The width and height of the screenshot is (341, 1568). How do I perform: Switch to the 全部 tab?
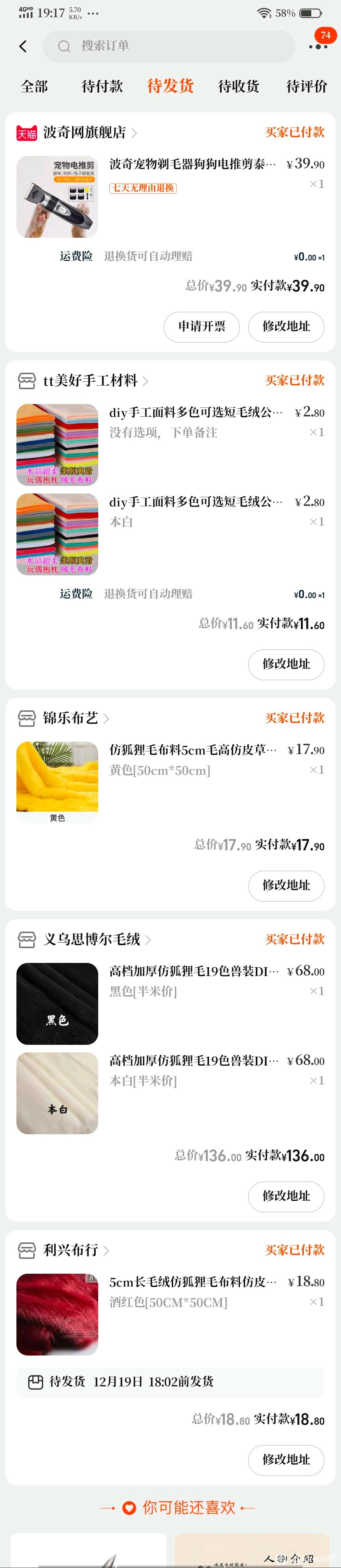34,86
